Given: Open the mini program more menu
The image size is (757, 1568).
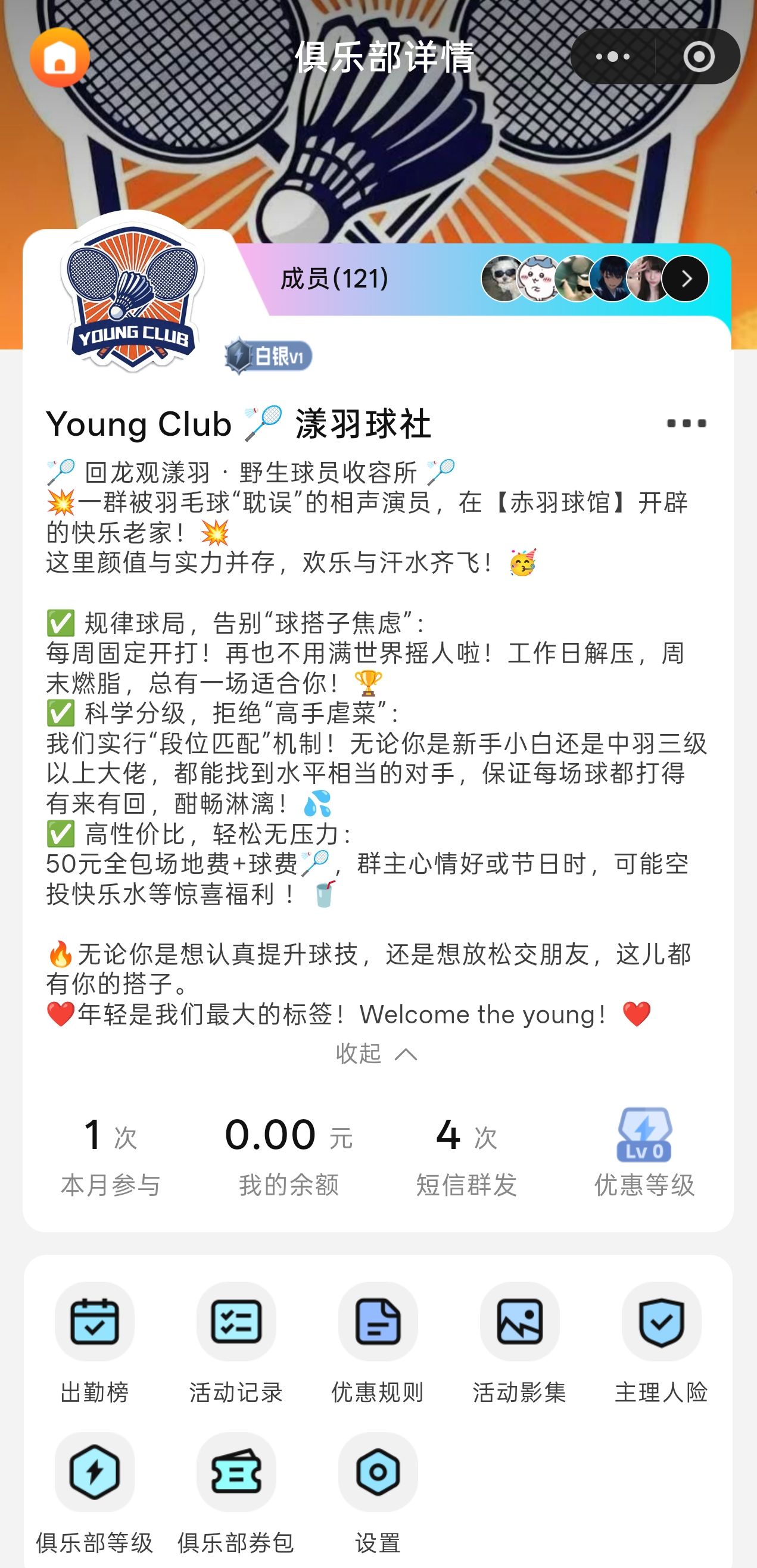Looking at the screenshot, I should [x=613, y=57].
